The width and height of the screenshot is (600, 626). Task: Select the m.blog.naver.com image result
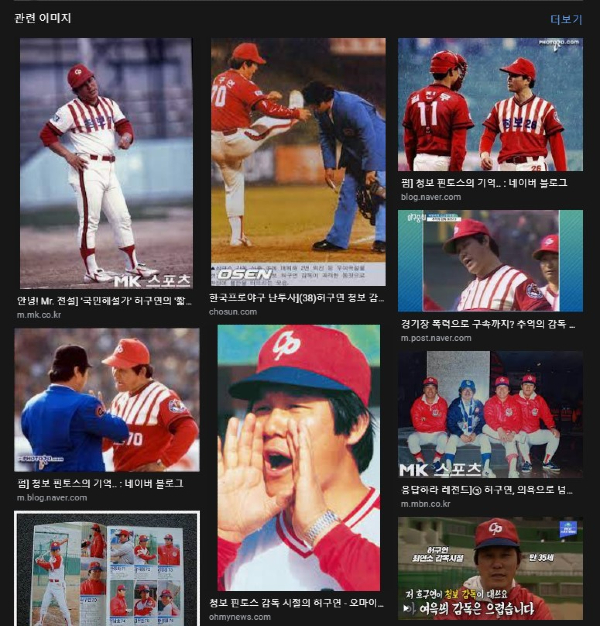[x=106, y=400]
